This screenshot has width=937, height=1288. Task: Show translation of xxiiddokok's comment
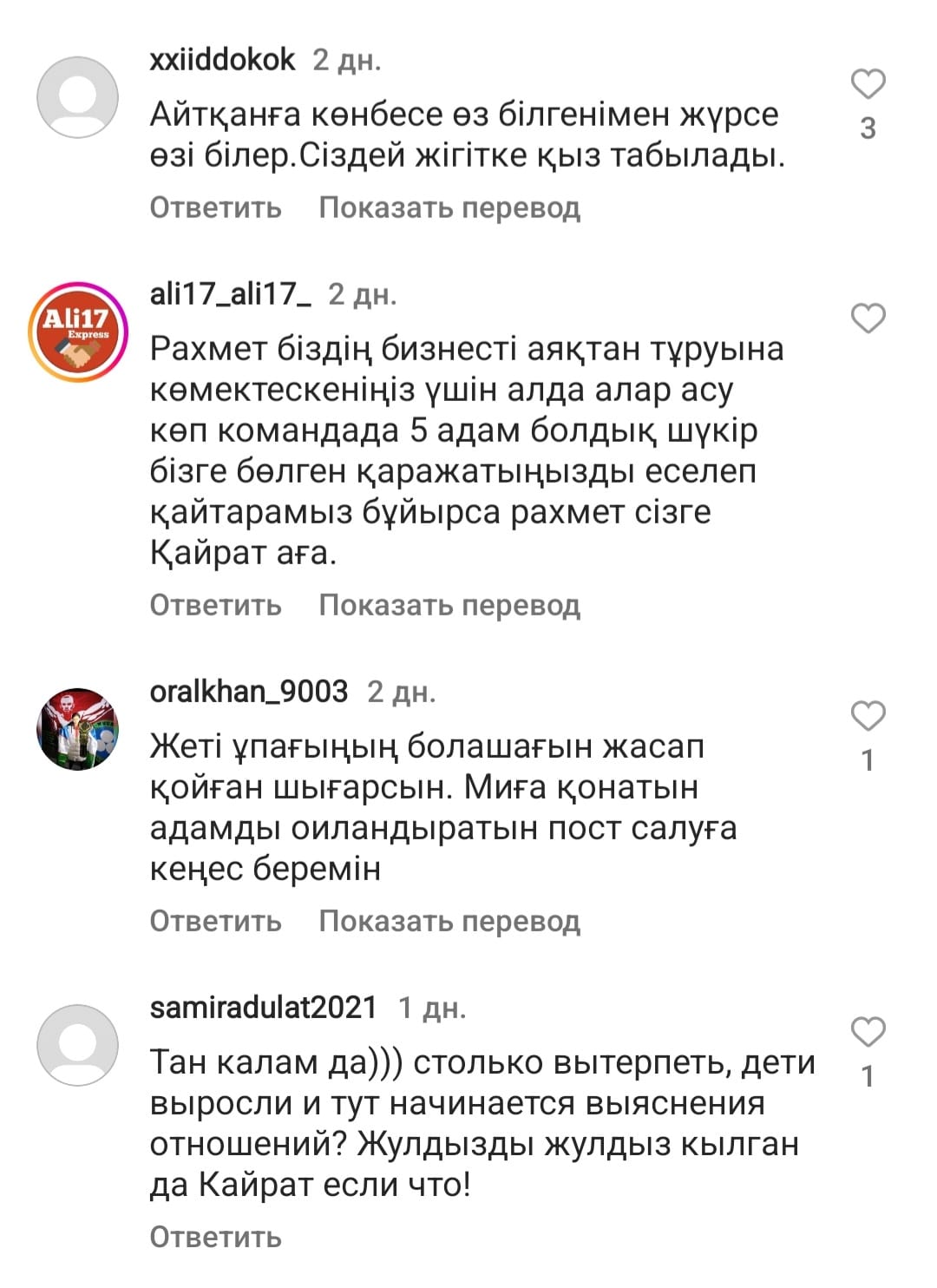(x=449, y=207)
